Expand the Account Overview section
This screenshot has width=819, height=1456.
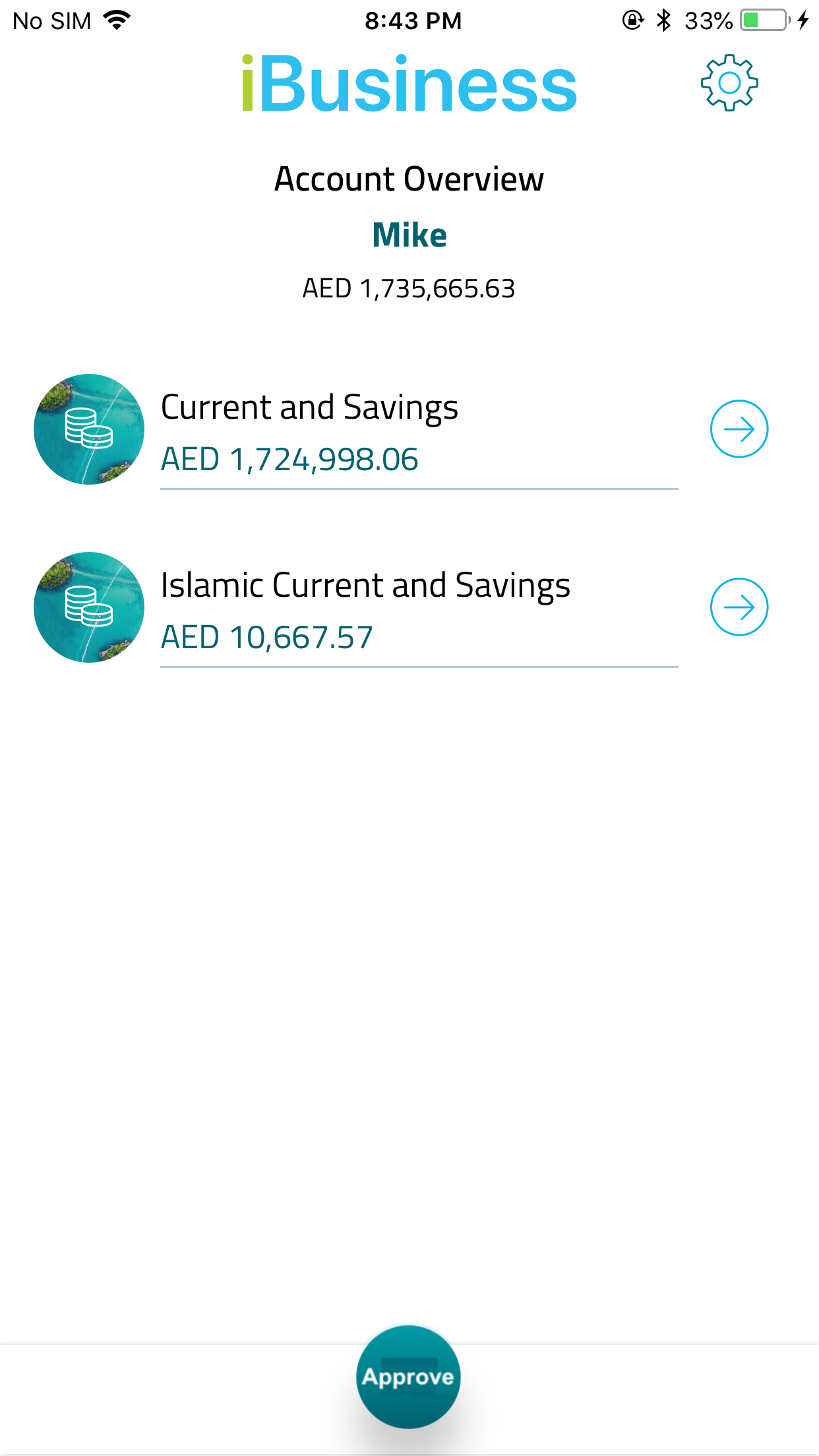(x=409, y=178)
